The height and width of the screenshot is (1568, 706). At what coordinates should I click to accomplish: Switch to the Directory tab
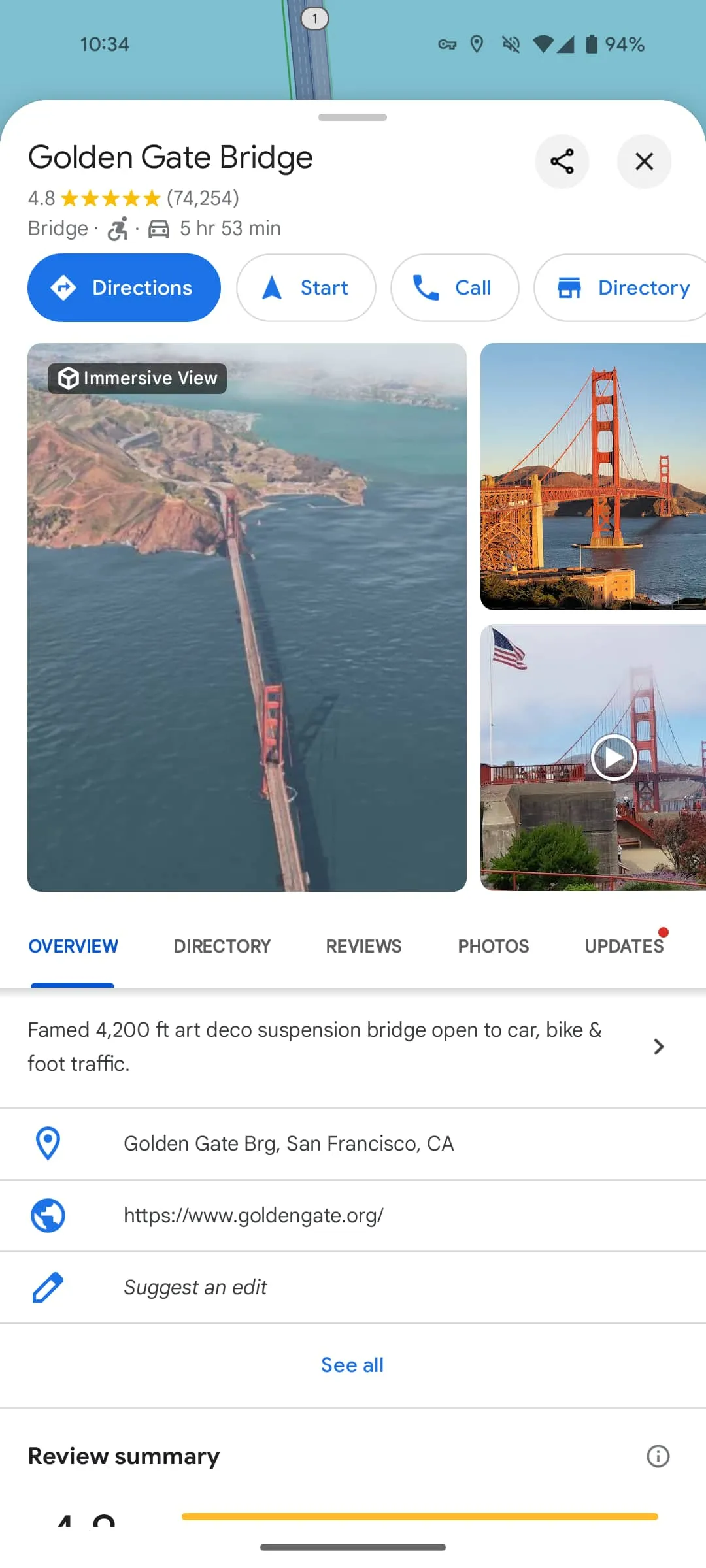click(222, 946)
